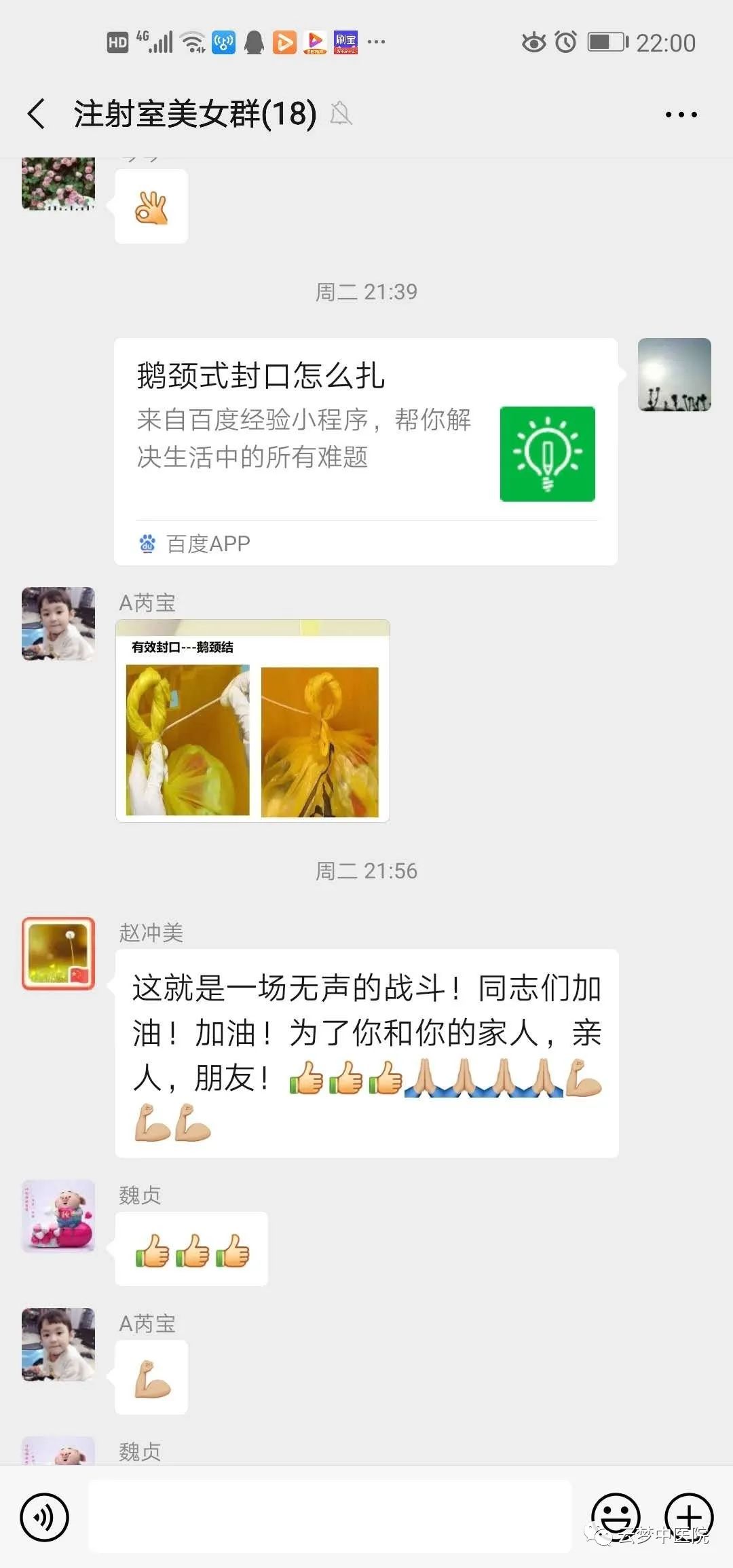This screenshot has width=733, height=1568.
Task: Open the plus attachments menu
Action: (688, 1516)
